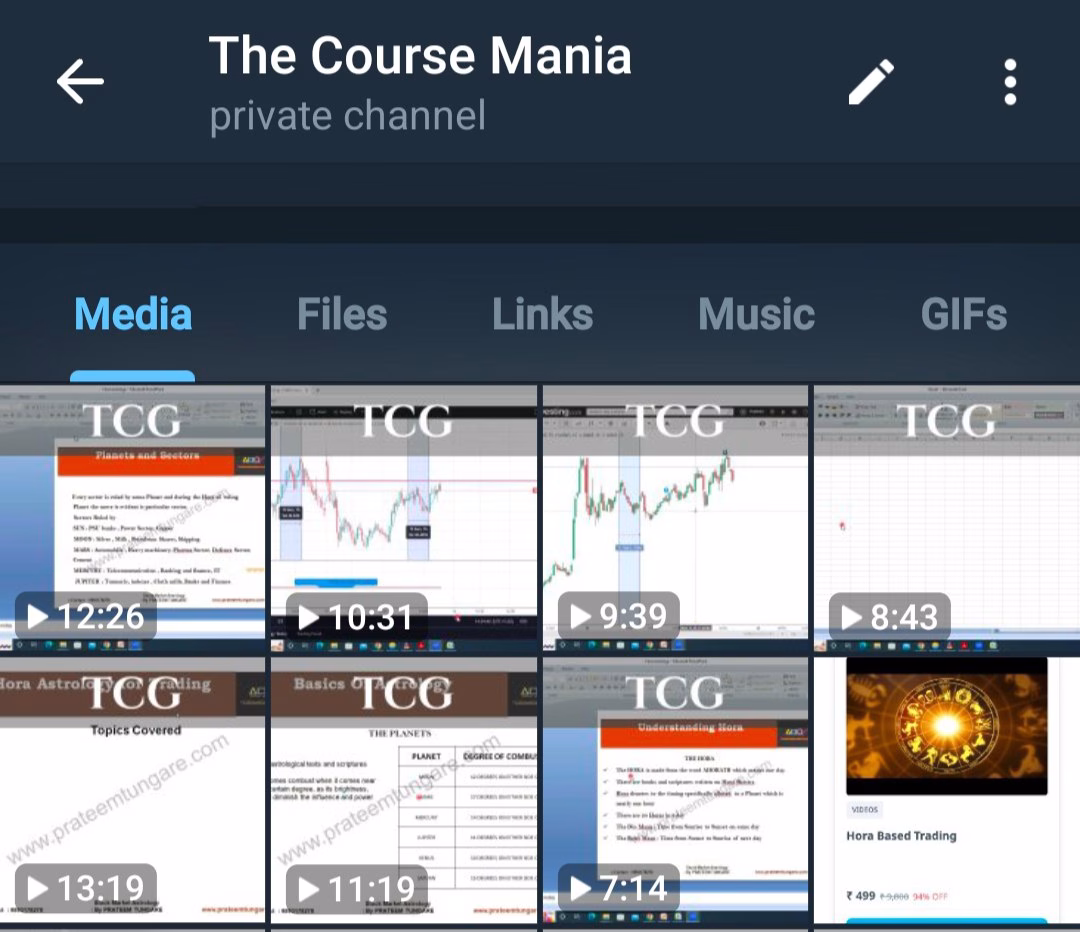Open the 11:19 Basics of Astrology video
Screen dimensions: 1080x932
tap(404, 790)
